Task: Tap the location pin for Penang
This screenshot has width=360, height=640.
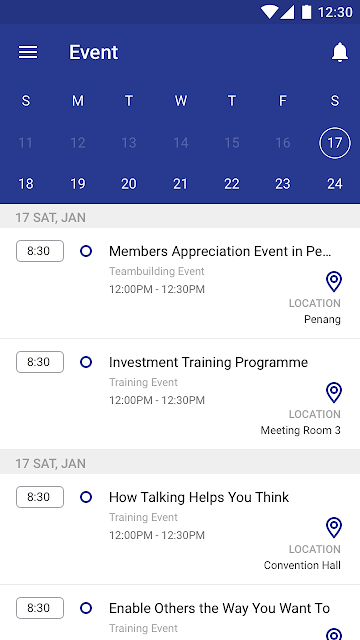Action: click(x=334, y=282)
